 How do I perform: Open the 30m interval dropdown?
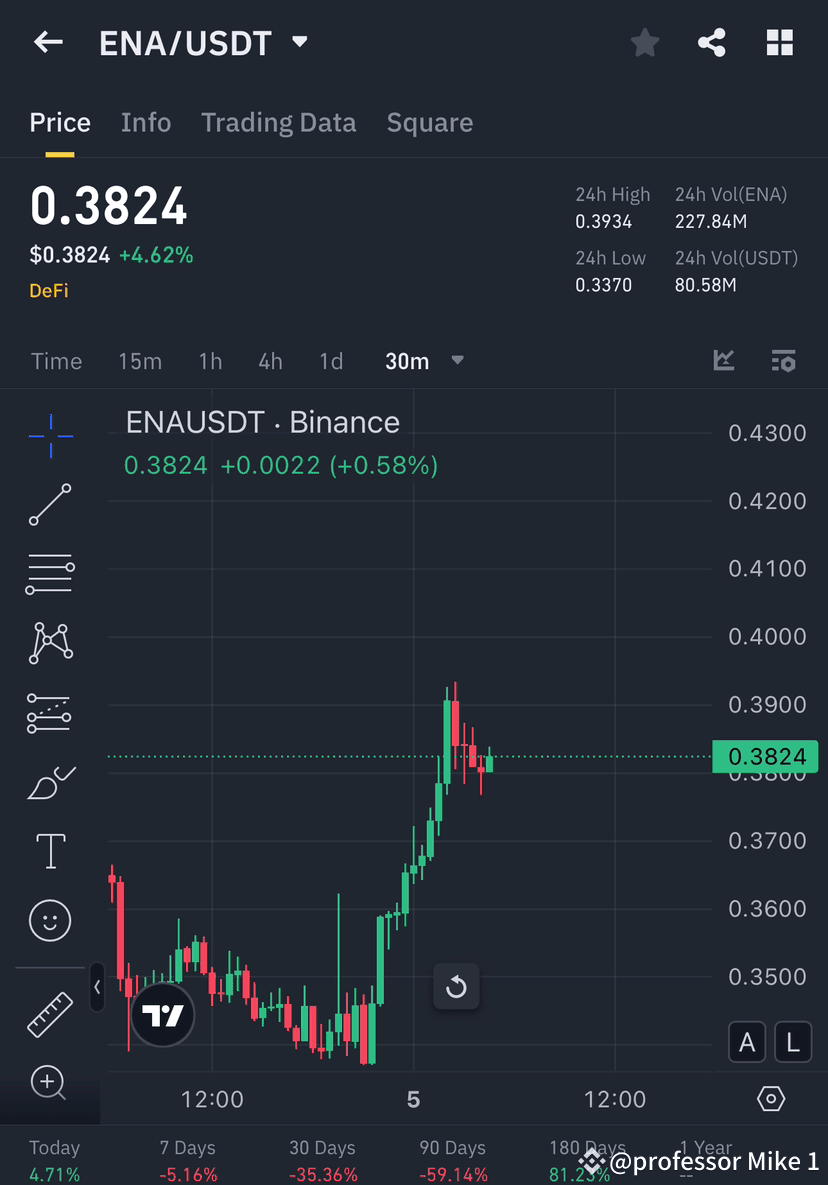pyautogui.click(x=457, y=361)
